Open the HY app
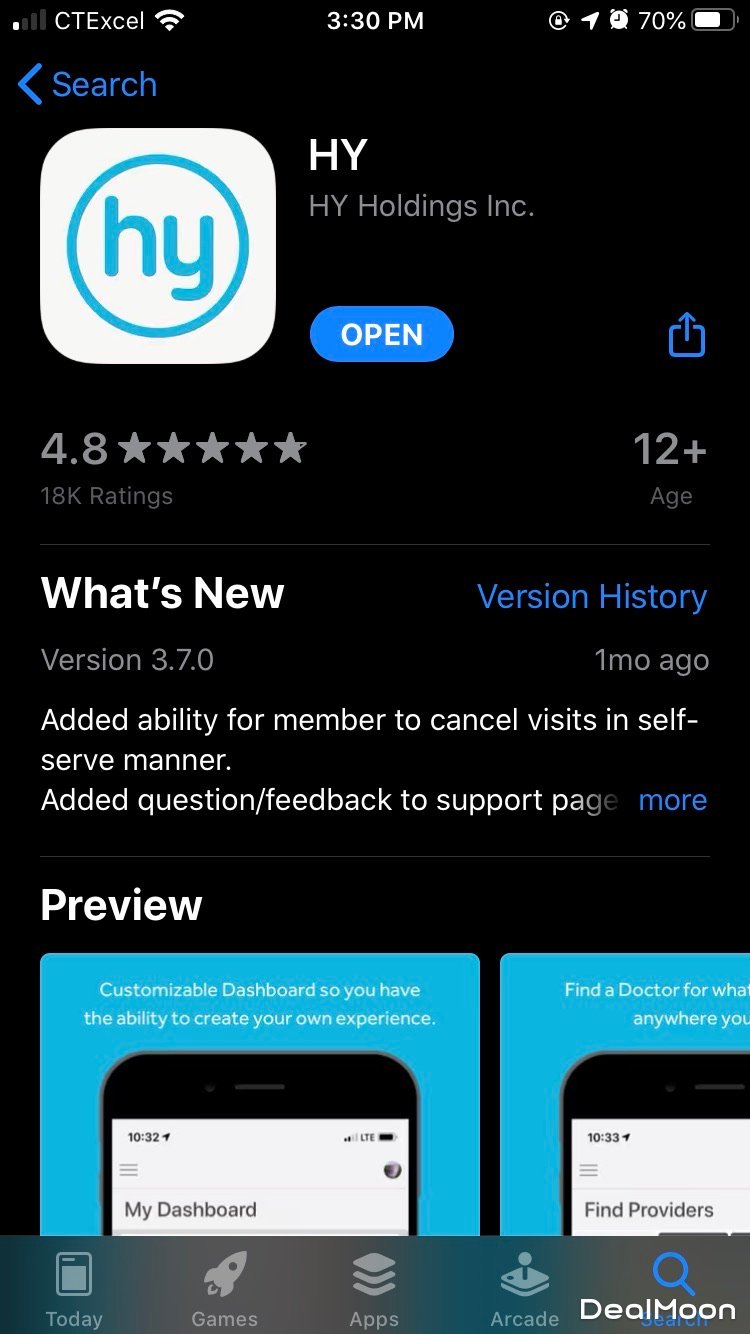 (x=381, y=334)
